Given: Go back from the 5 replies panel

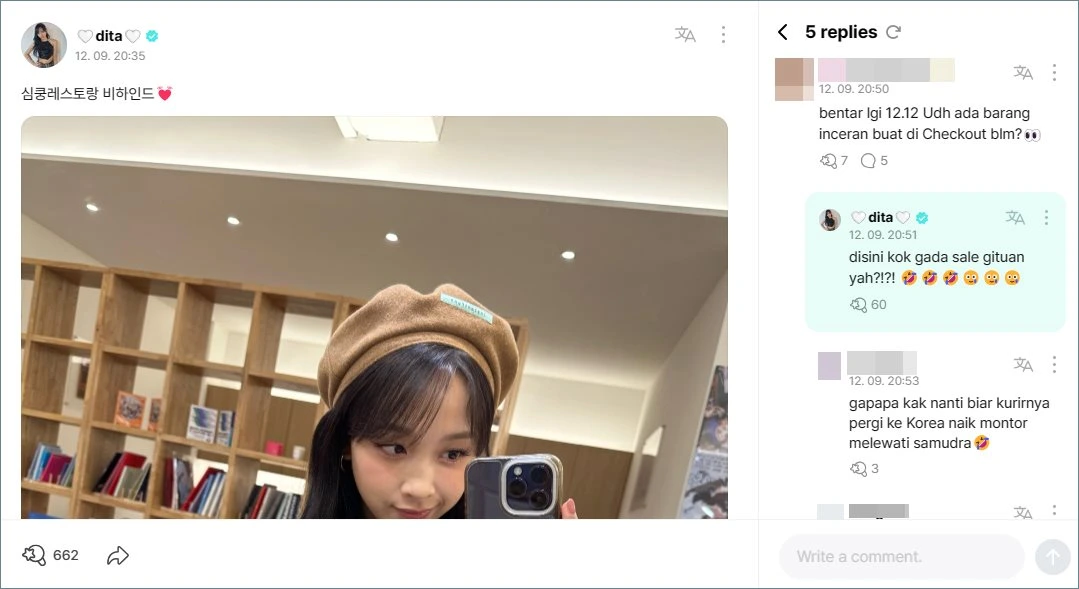Looking at the screenshot, I should 782,32.
